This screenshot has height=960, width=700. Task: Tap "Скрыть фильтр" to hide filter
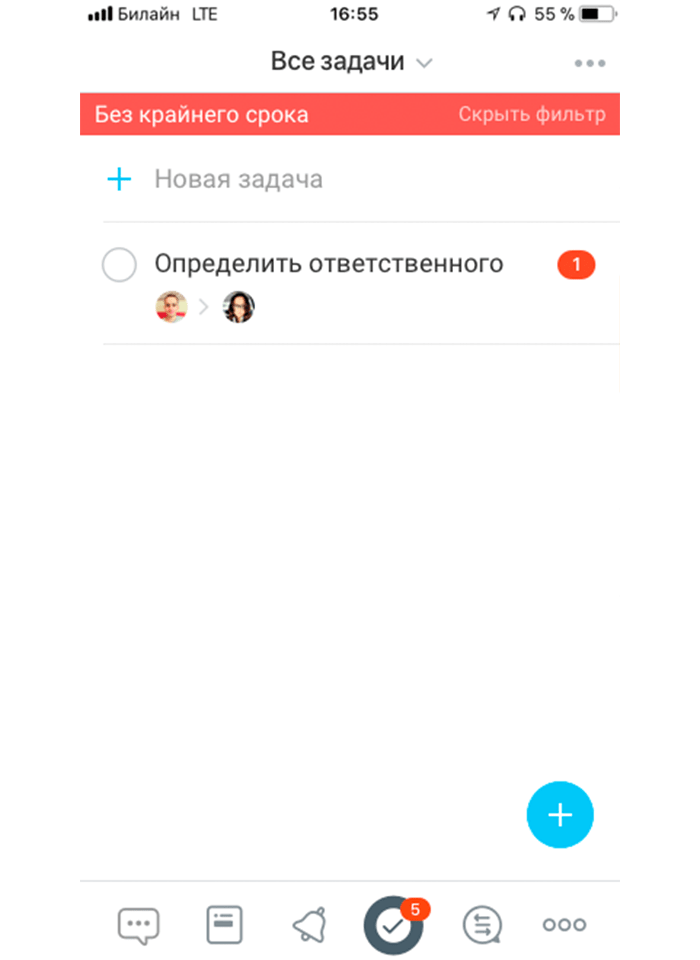tap(531, 114)
